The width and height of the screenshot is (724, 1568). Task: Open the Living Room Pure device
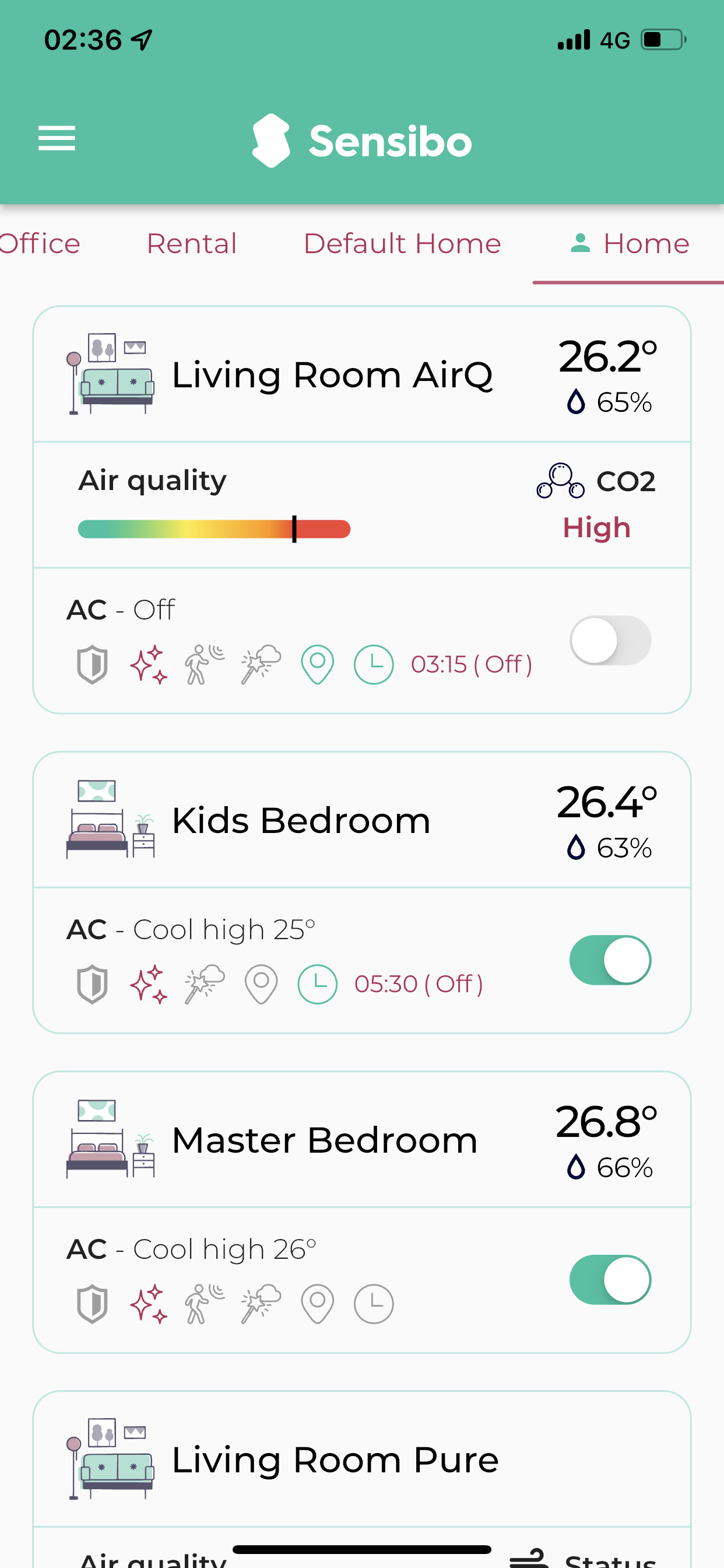pyautogui.click(x=362, y=1459)
